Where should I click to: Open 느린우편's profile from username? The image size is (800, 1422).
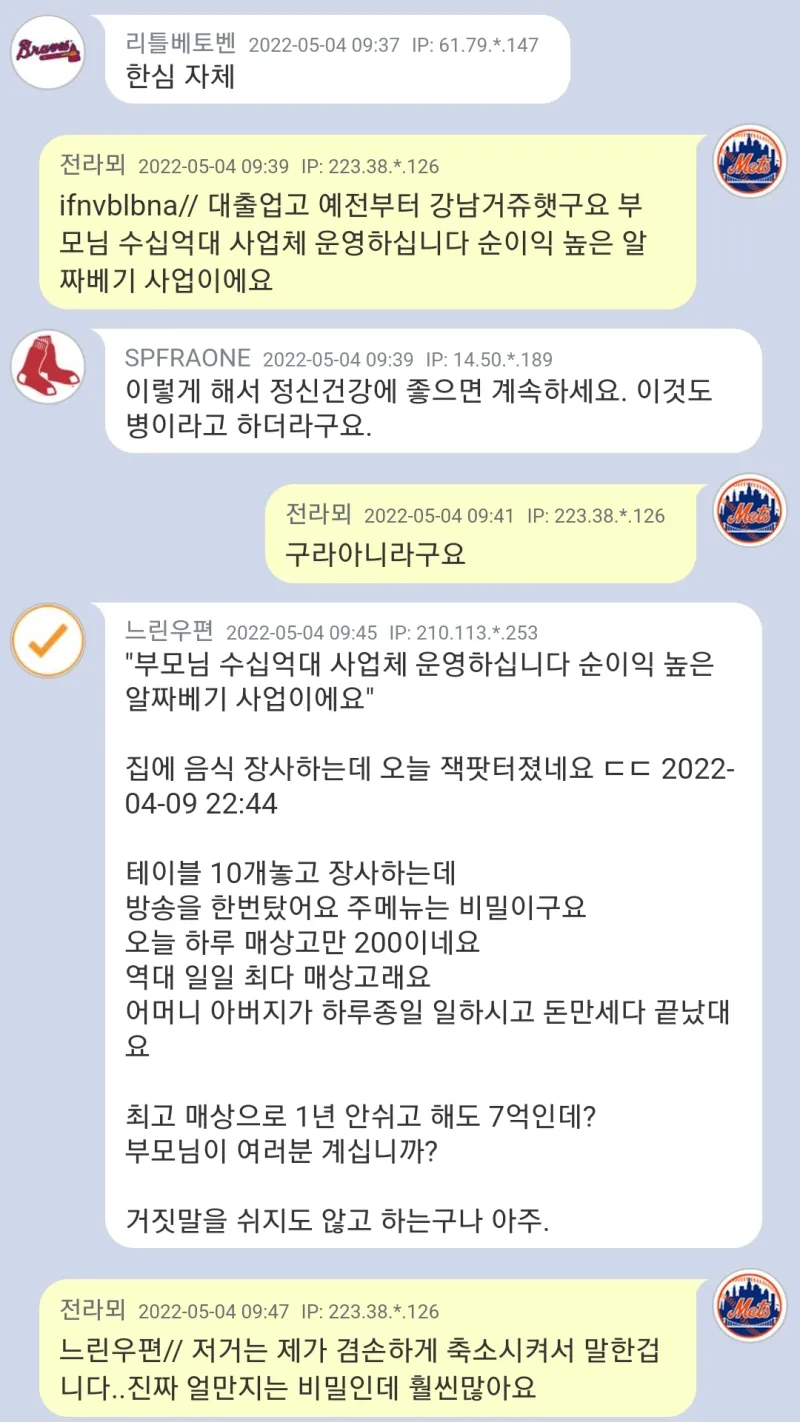(x=169, y=631)
